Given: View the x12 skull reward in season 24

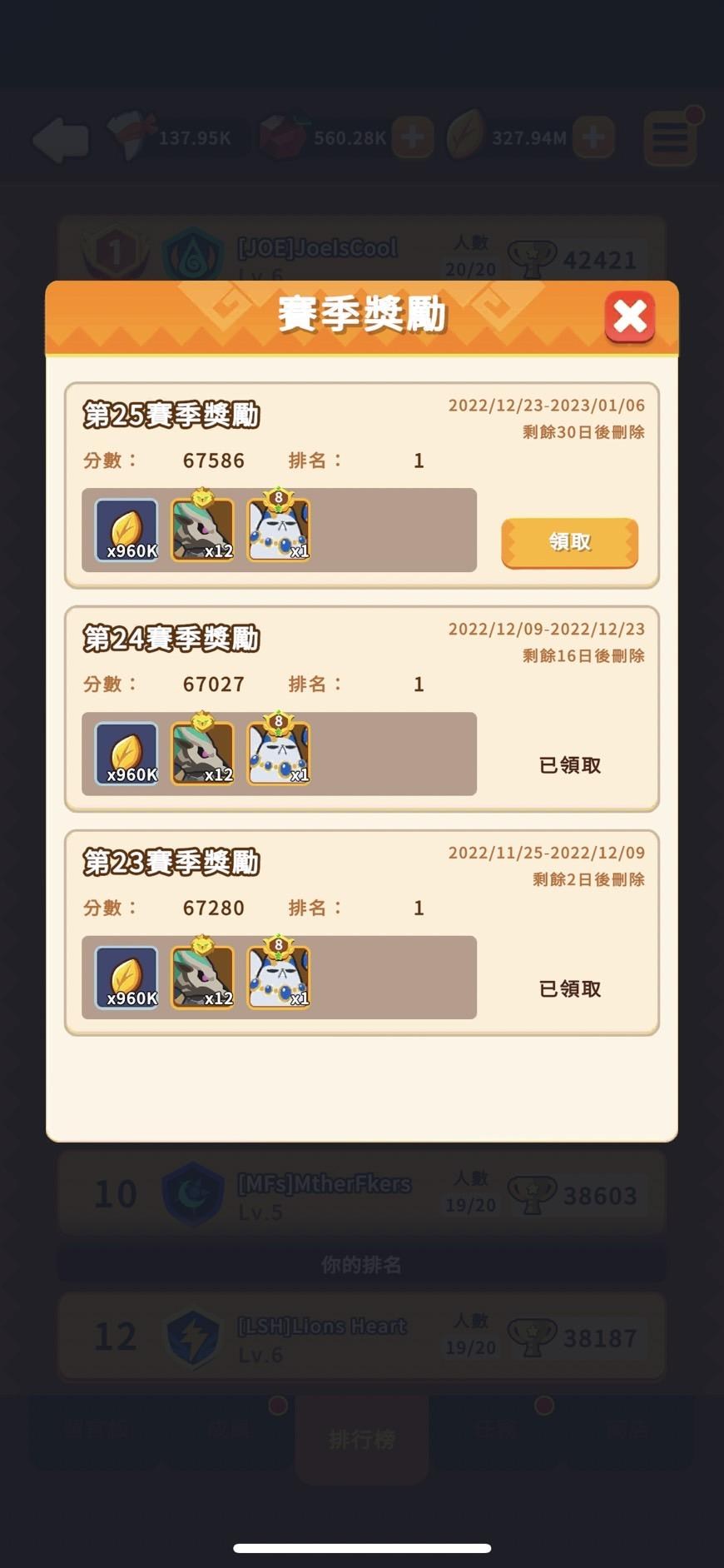Looking at the screenshot, I should tap(203, 752).
